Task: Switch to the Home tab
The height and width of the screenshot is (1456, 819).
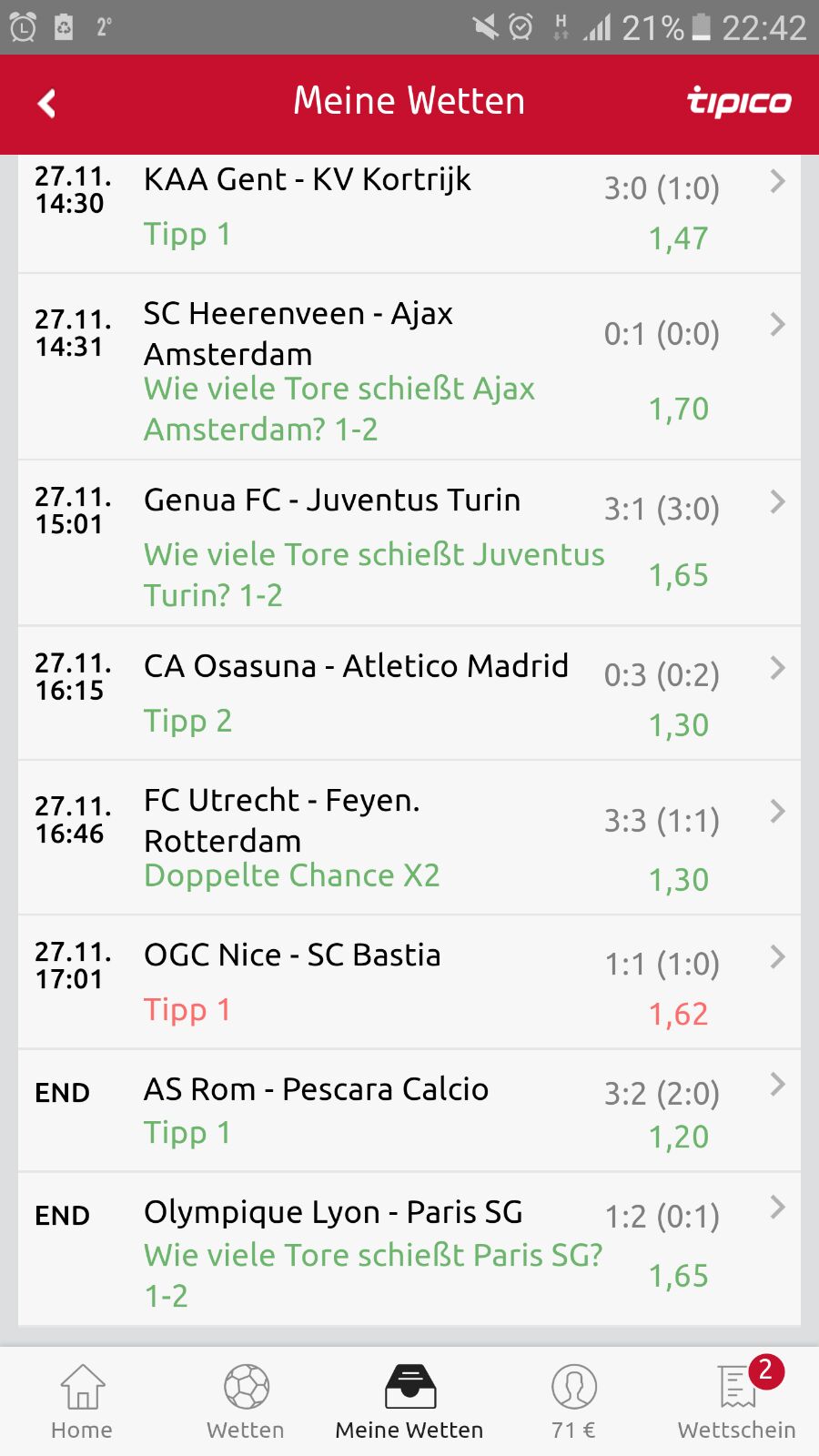Action: click(82, 1402)
